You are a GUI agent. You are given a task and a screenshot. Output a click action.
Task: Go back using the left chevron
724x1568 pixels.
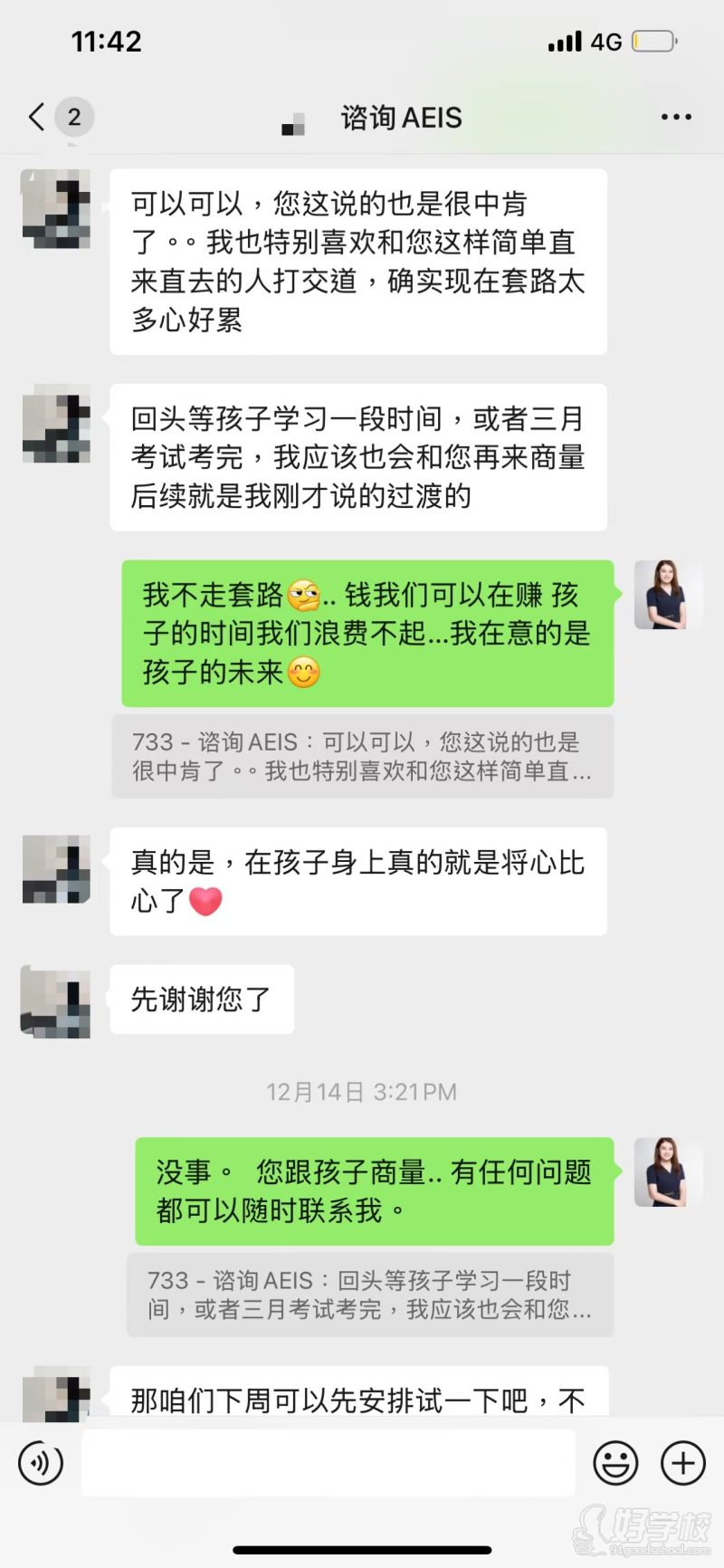34,116
